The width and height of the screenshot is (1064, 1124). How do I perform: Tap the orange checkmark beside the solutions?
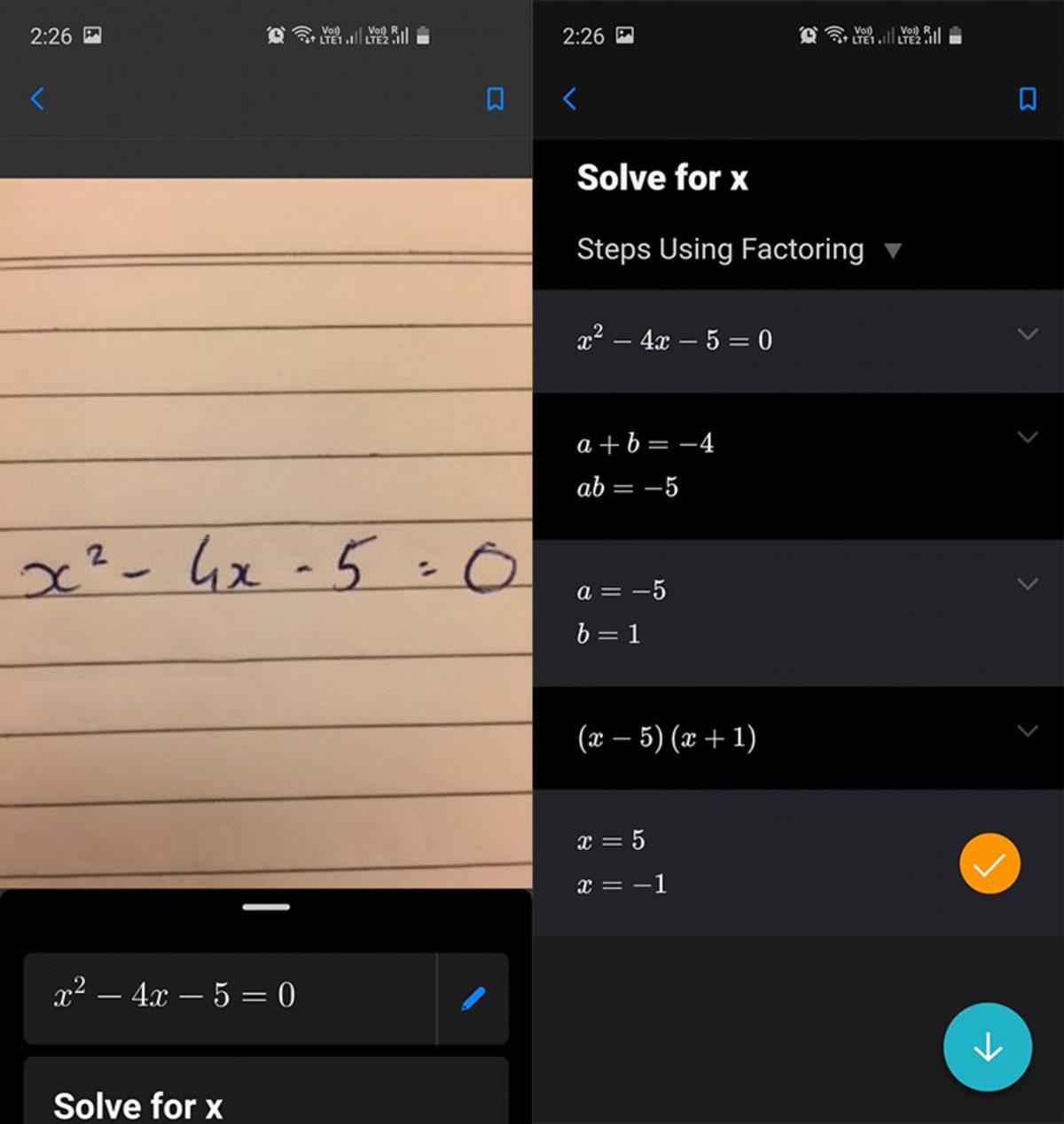[x=990, y=863]
